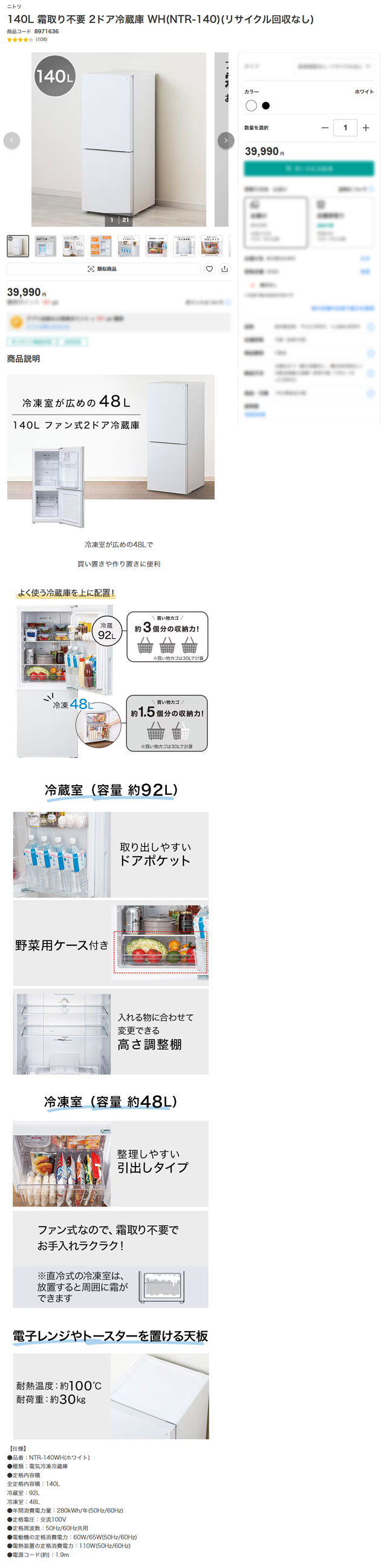Show the next product image

point(226,141)
